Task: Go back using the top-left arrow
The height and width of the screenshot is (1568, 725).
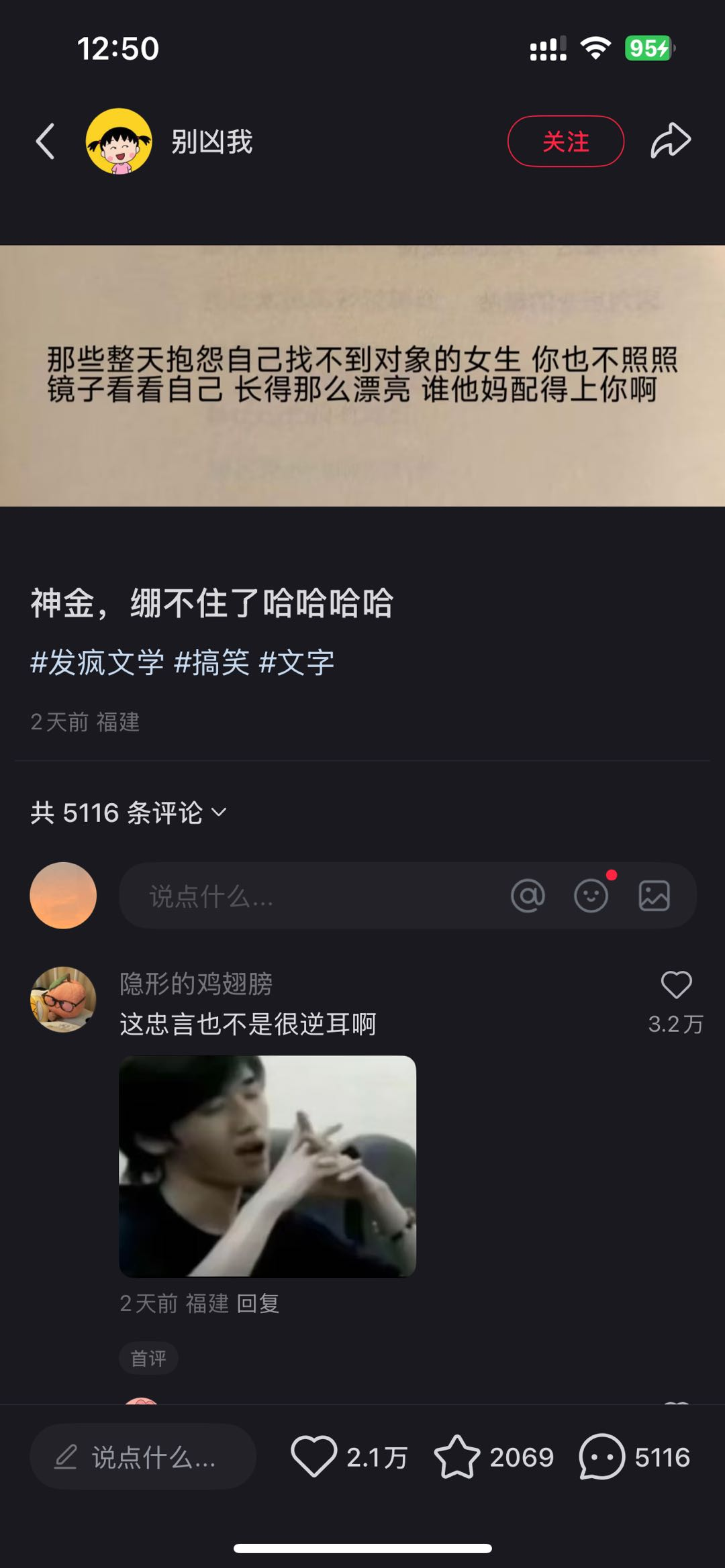Action: point(45,142)
